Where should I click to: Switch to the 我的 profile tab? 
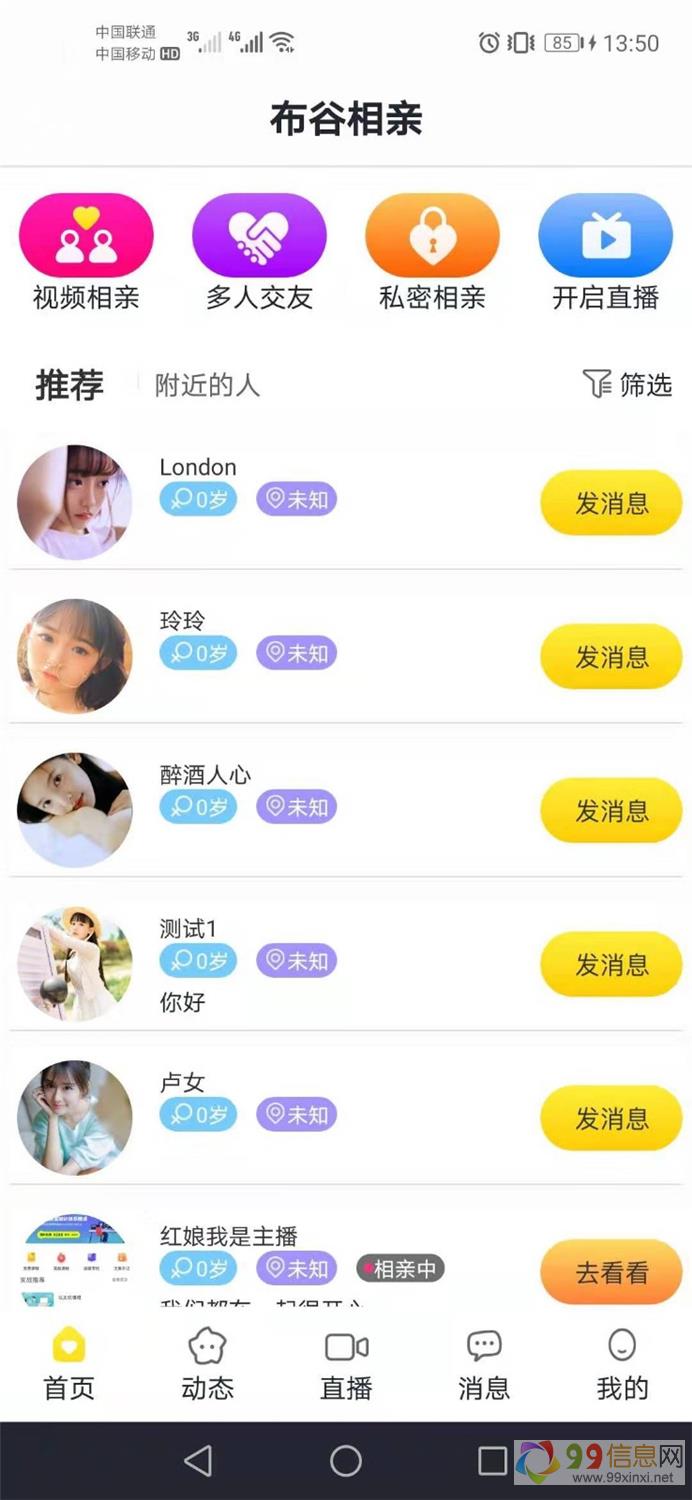[x=622, y=1364]
